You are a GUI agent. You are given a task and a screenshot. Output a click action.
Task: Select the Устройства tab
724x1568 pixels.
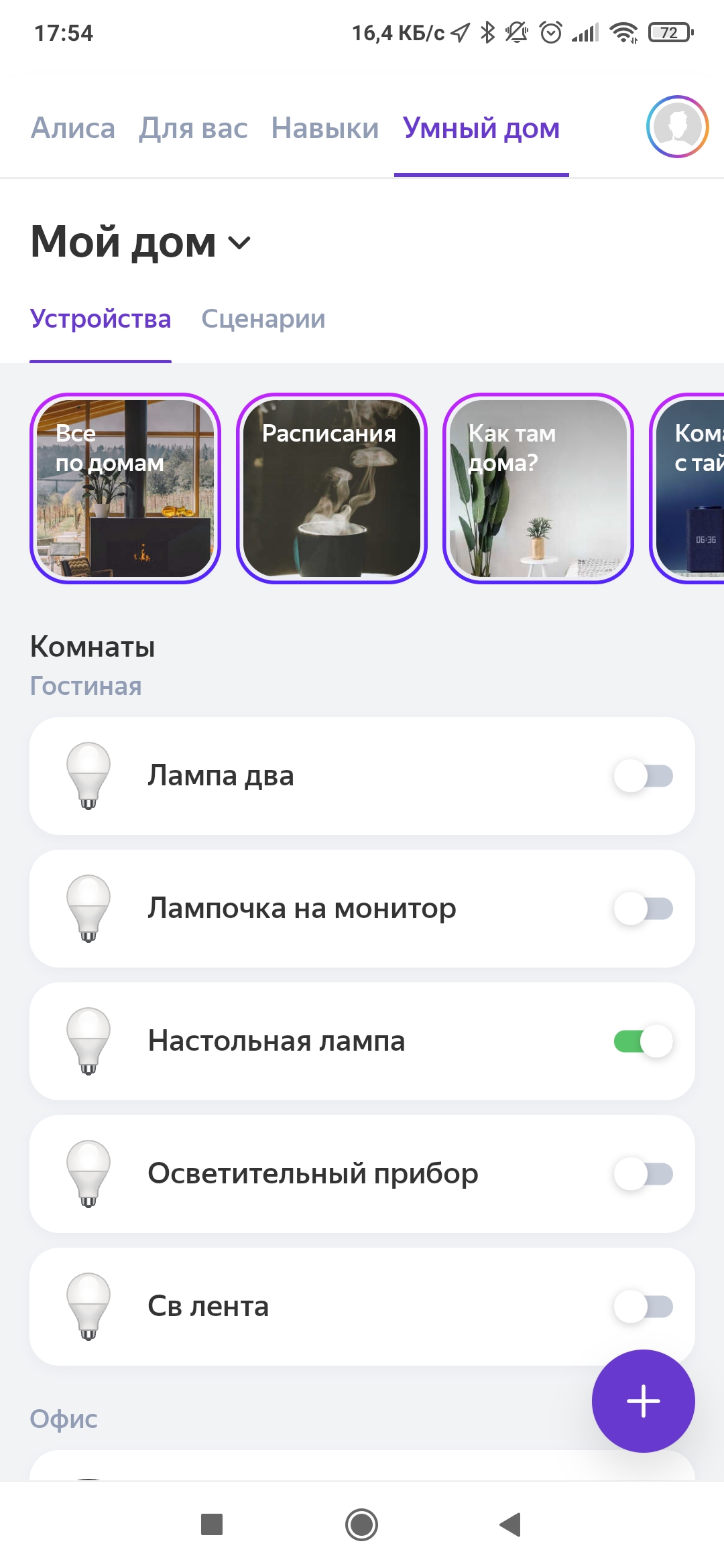click(101, 319)
